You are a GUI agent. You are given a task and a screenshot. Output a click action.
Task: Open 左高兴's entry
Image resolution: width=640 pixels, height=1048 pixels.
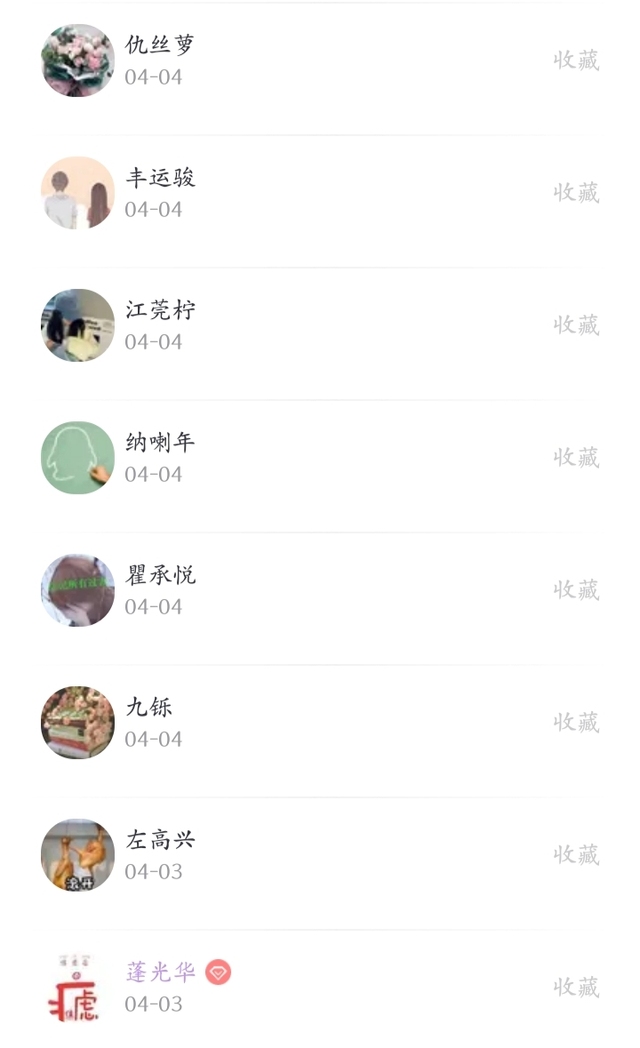click(160, 840)
